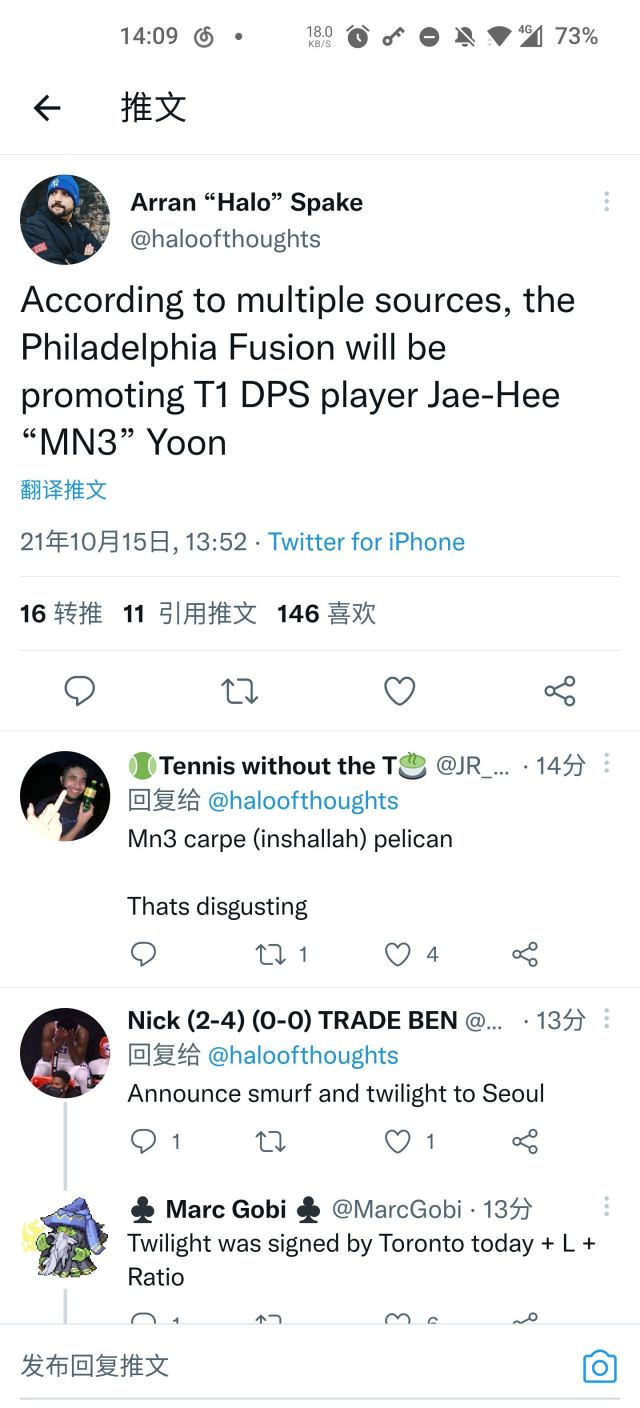This screenshot has width=640, height=1408.
Task: Open overflow menu on Arran's tweet
Action: tap(606, 202)
